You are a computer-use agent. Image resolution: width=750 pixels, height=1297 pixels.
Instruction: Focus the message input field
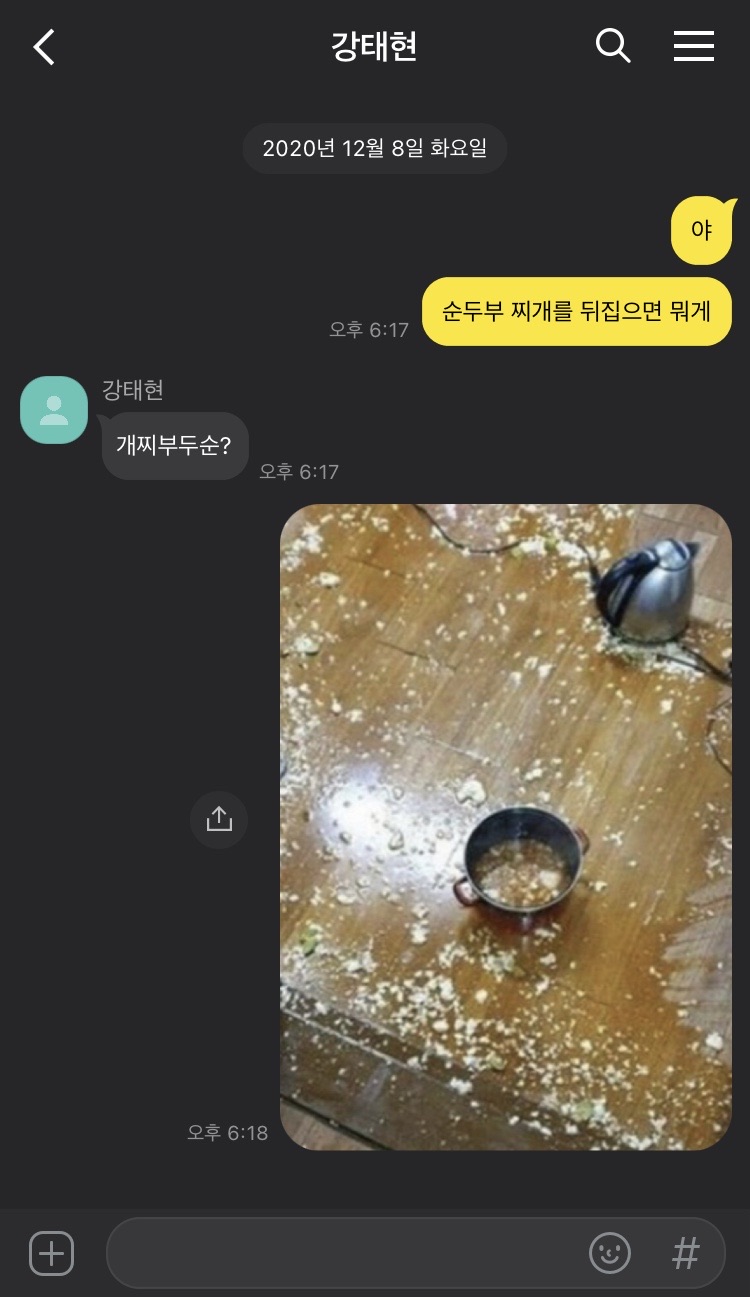click(340, 1253)
